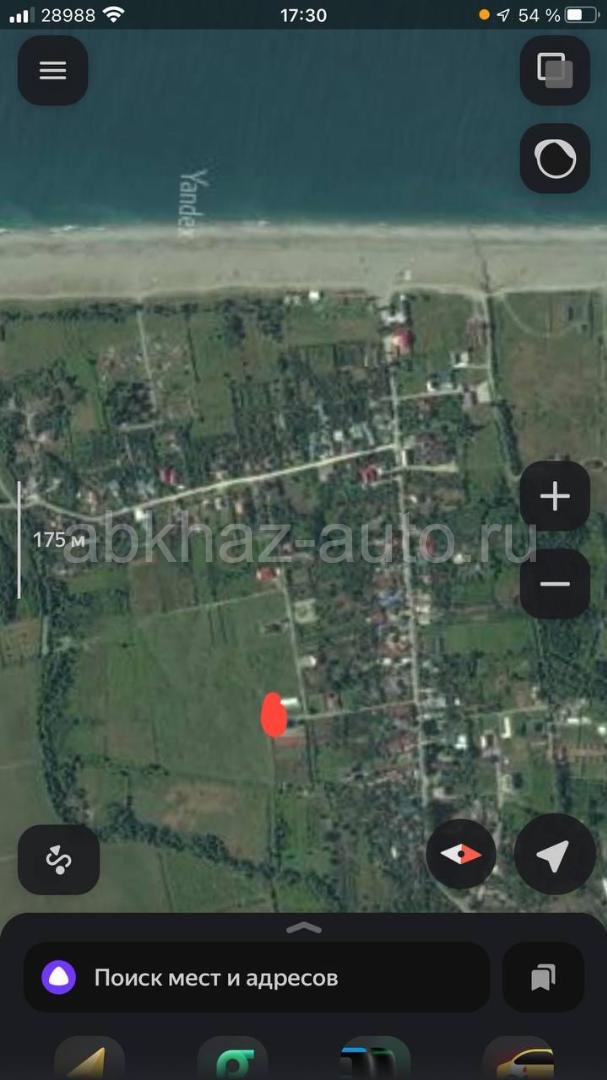Zoom in with the plus button
The height and width of the screenshot is (1080, 607).
point(555,496)
